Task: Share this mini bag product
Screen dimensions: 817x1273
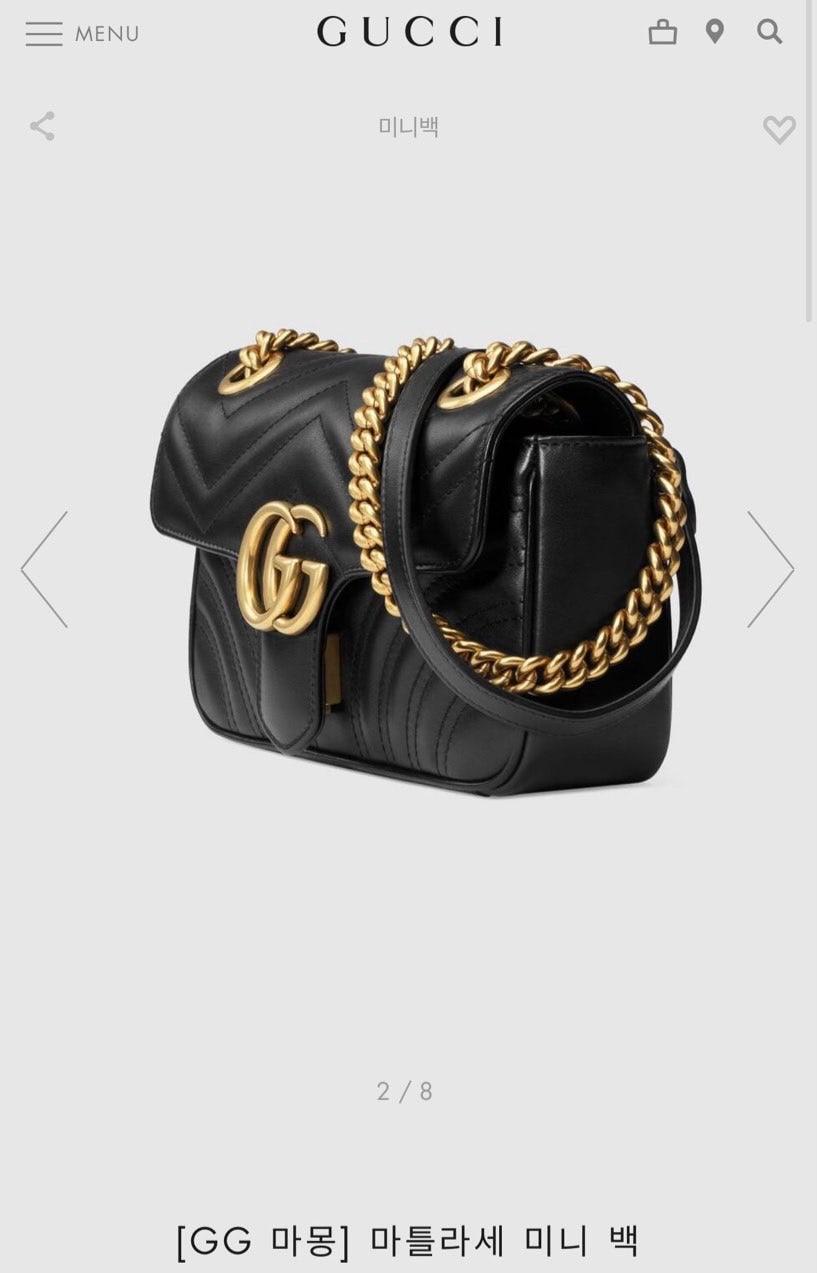Action: (42, 126)
